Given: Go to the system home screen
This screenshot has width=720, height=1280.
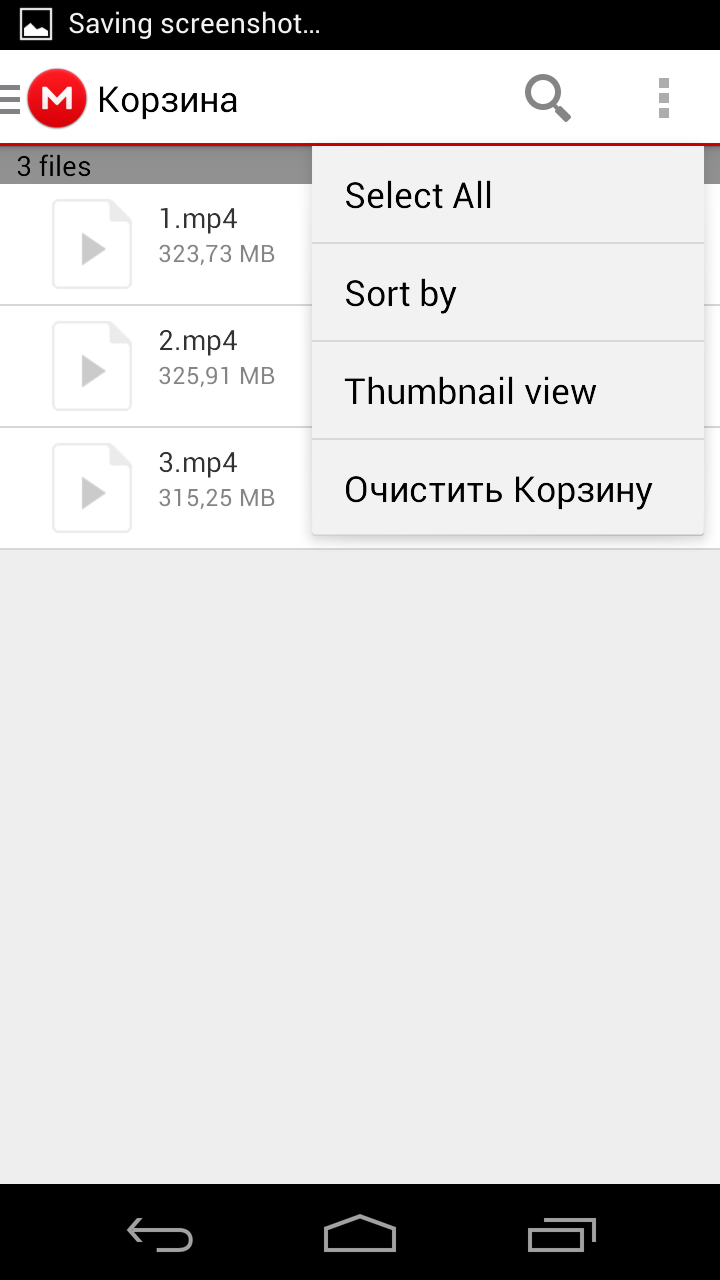Looking at the screenshot, I should [x=360, y=1235].
